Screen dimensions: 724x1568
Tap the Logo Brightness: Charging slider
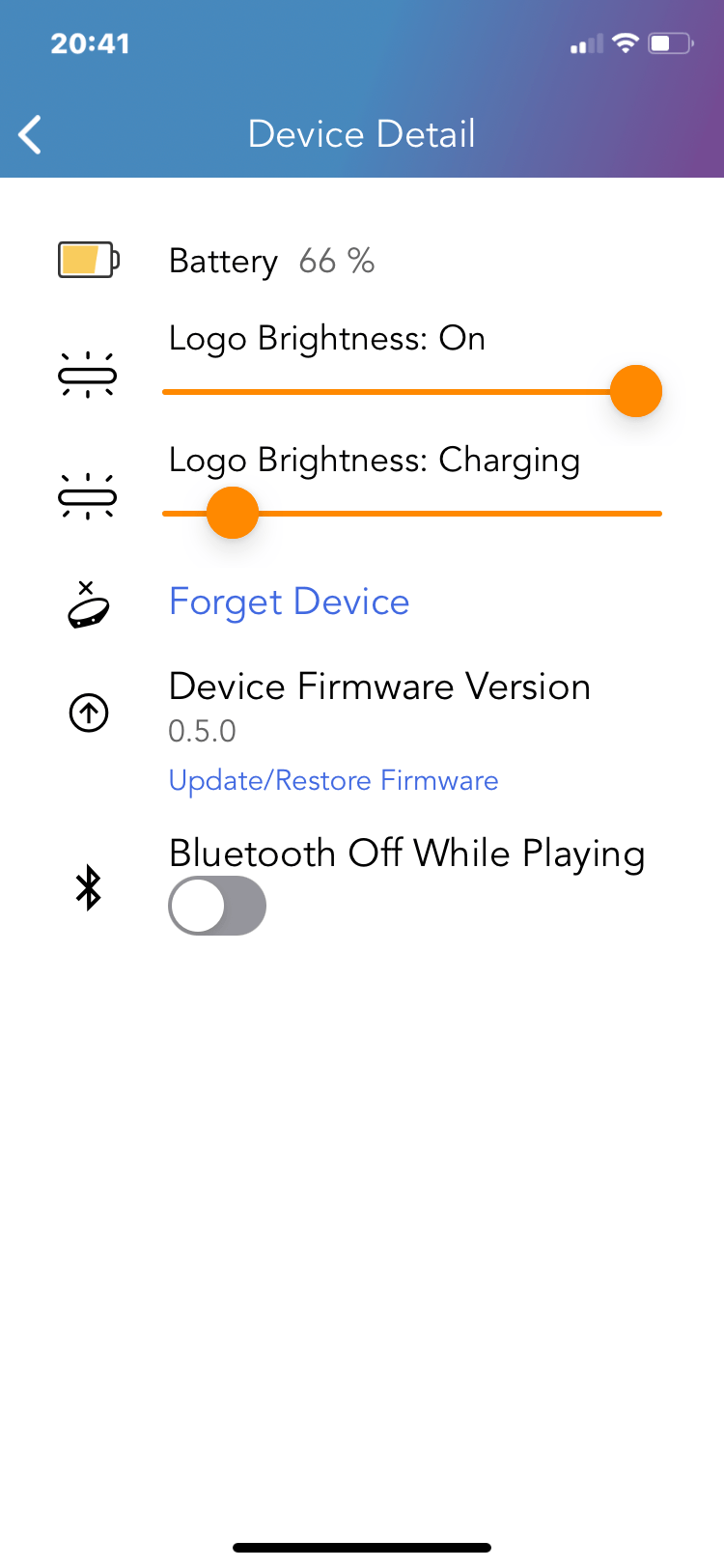tap(411, 514)
